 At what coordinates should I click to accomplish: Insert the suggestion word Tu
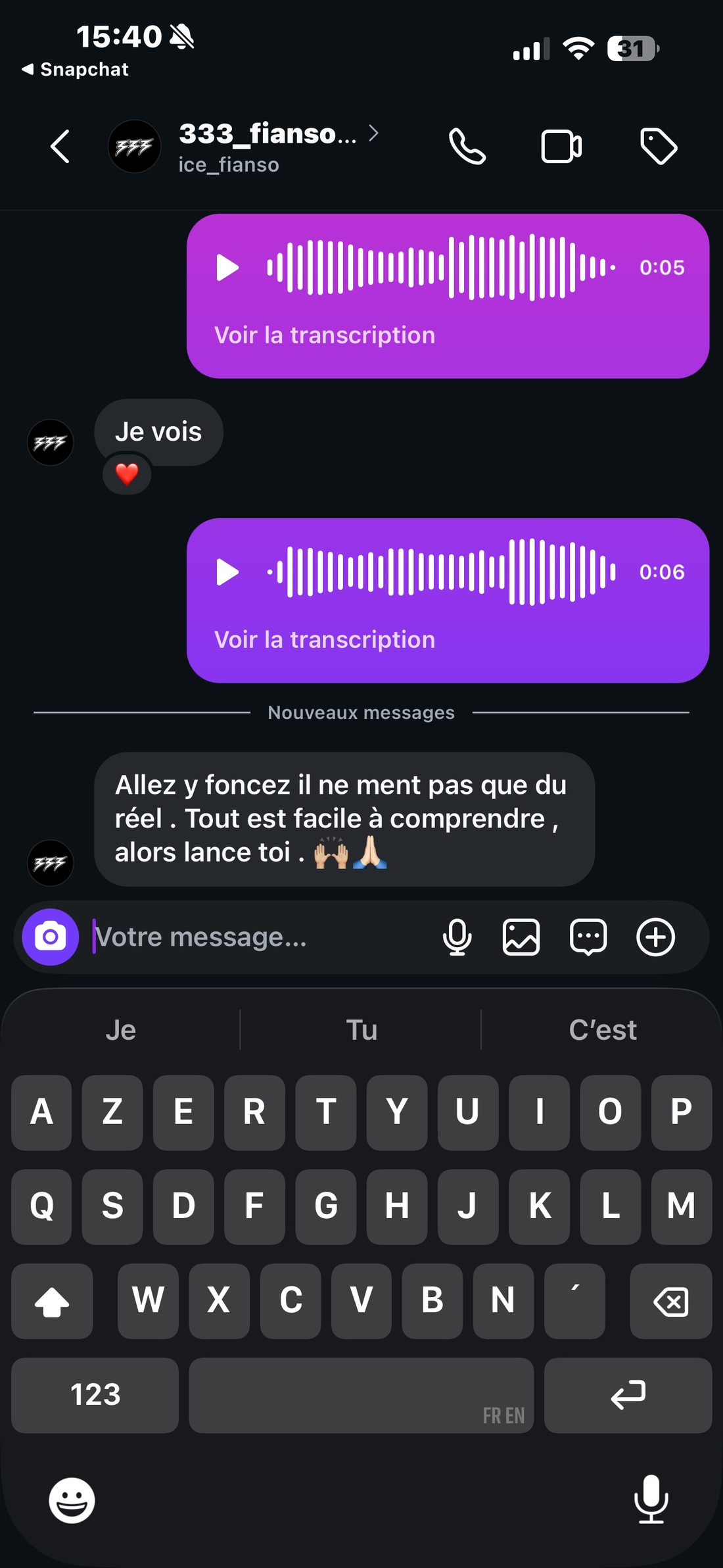pyautogui.click(x=361, y=1029)
